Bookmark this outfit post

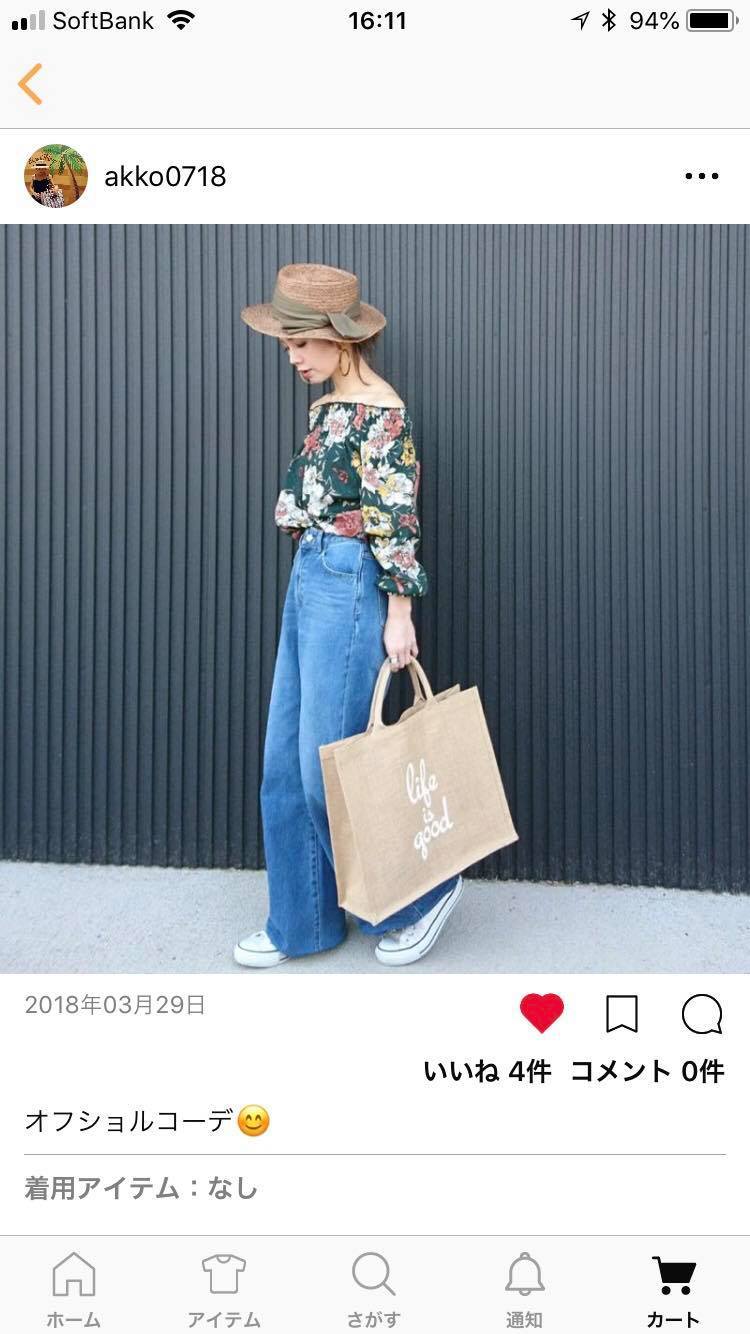(621, 1013)
